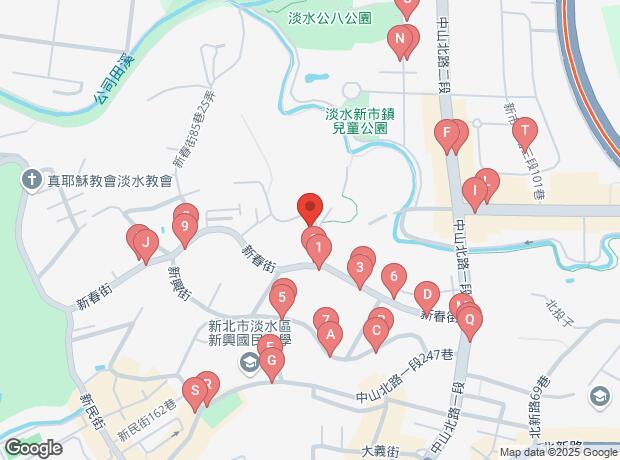Tap the marker labeled T

click(x=525, y=131)
